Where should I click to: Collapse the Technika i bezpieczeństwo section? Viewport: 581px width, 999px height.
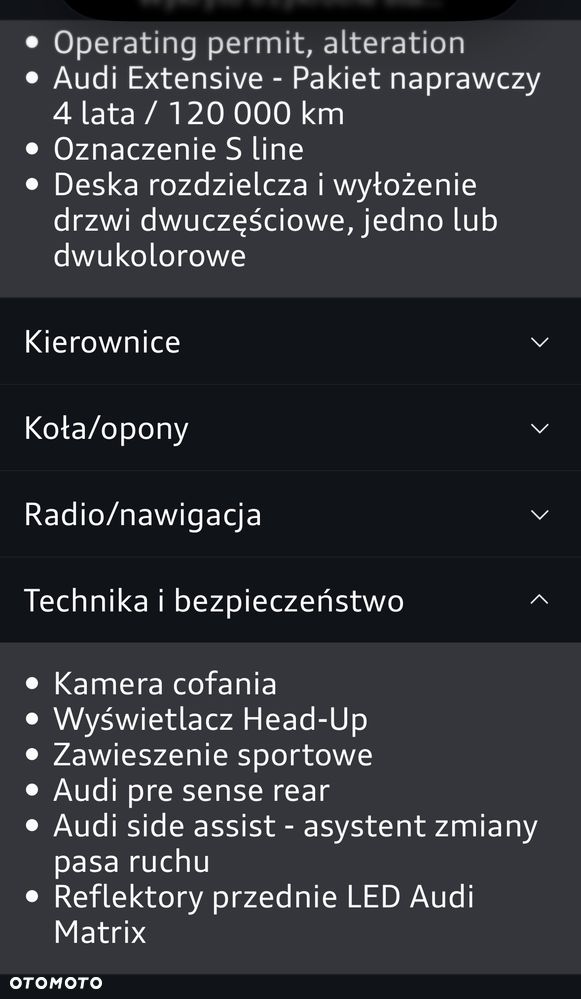290,600
